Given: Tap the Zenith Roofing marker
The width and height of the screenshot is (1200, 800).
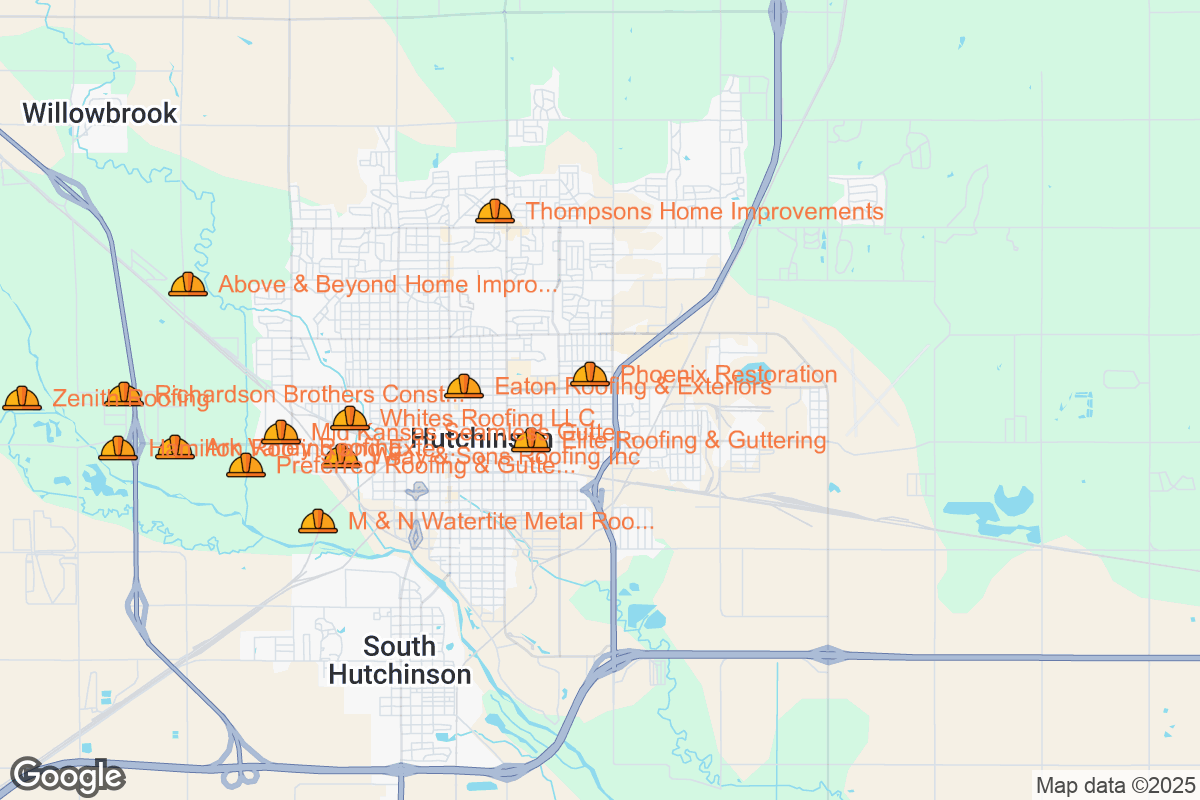Looking at the screenshot, I should point(22,399).
